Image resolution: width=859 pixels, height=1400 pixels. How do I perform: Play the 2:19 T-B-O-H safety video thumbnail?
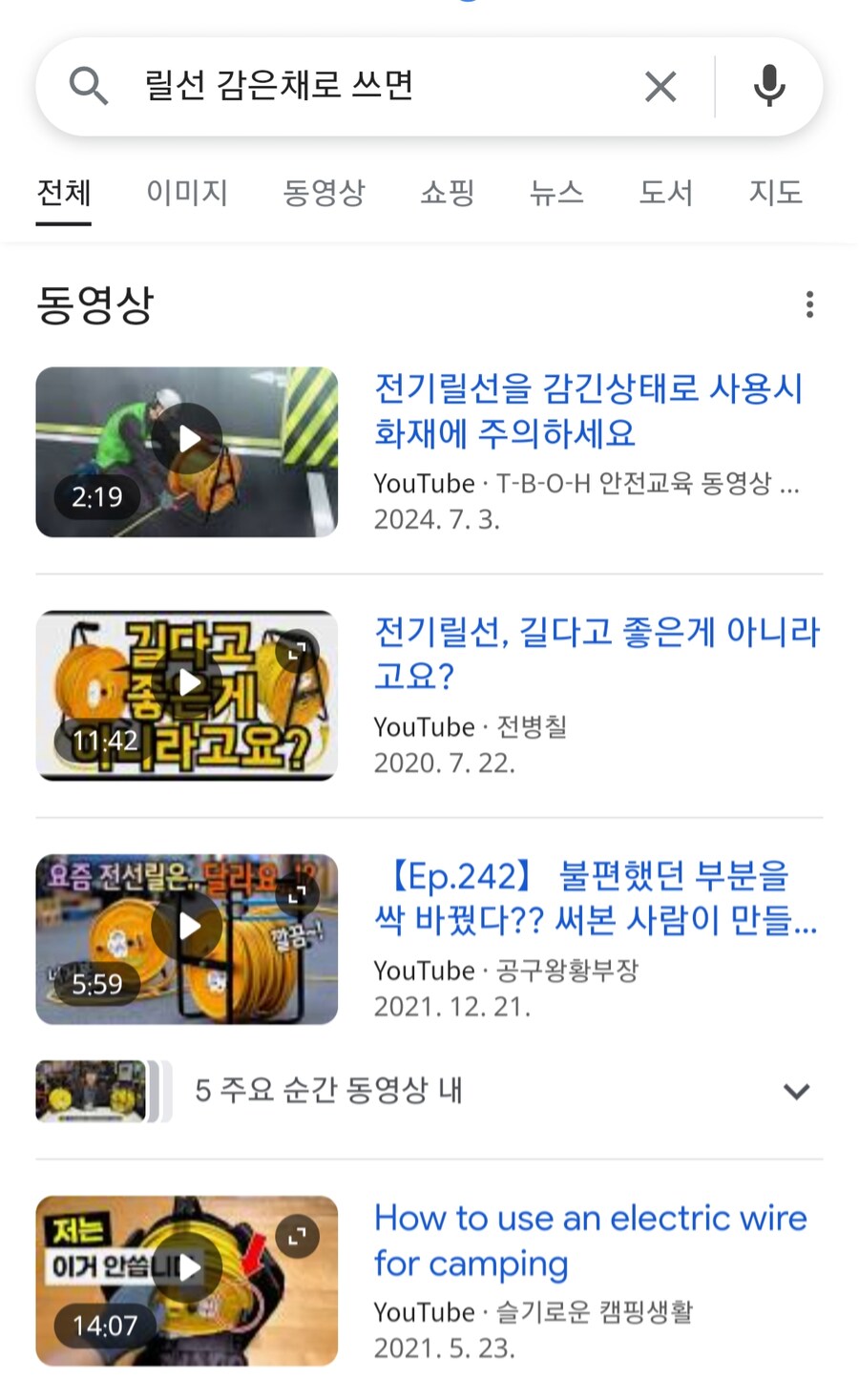(x=187, y=451)
